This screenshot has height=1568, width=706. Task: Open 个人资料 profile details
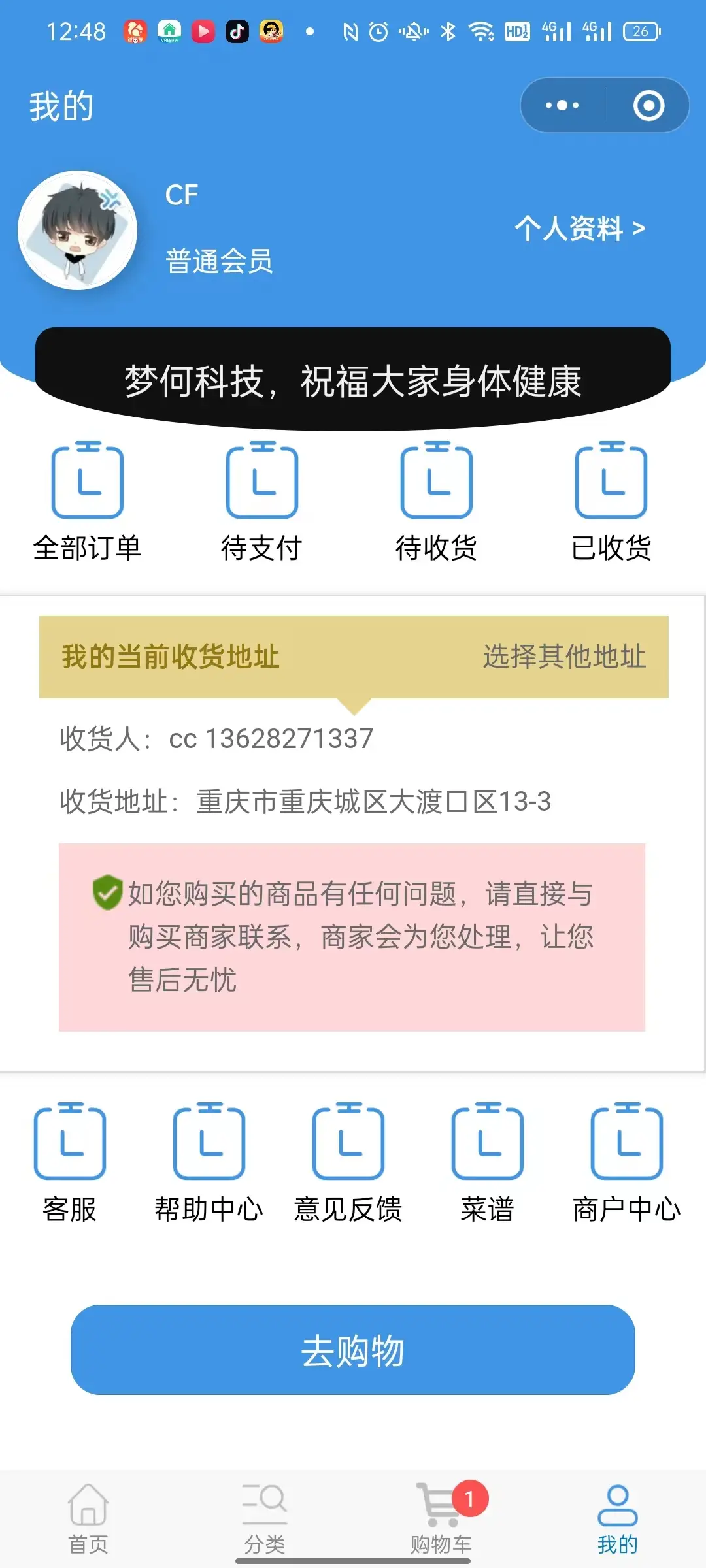tap(579, 229)
